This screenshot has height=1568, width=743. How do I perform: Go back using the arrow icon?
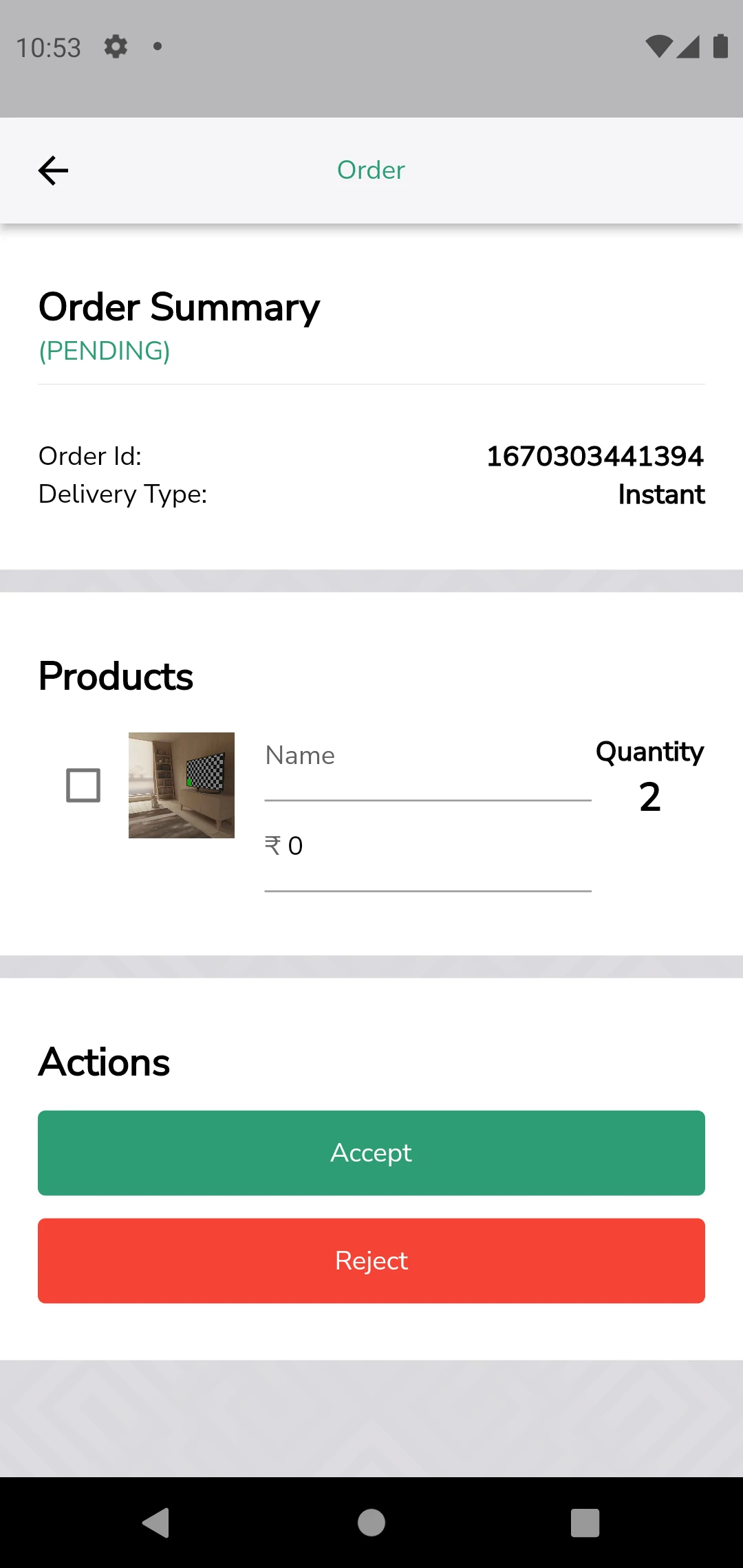coord(53,171)
